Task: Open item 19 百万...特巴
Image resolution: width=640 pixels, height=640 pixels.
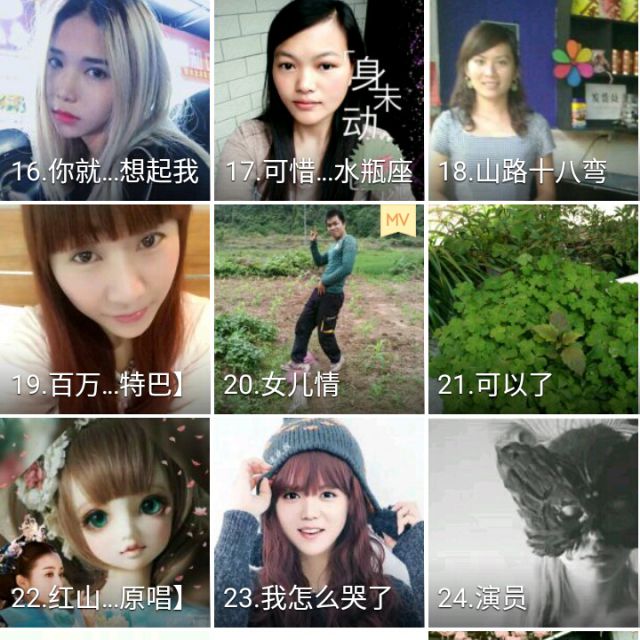Action: pyautogui.click(x=105, y=308)
